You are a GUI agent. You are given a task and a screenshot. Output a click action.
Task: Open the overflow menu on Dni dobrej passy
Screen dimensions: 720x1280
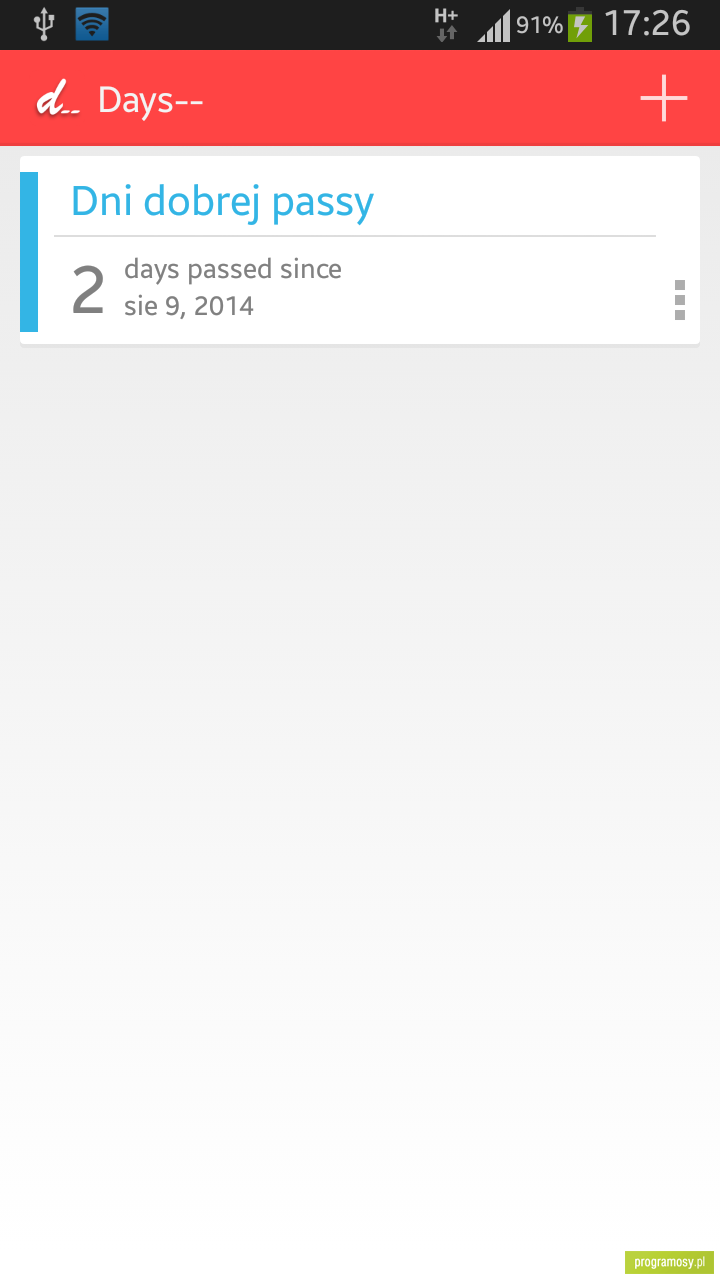[680, 300]
